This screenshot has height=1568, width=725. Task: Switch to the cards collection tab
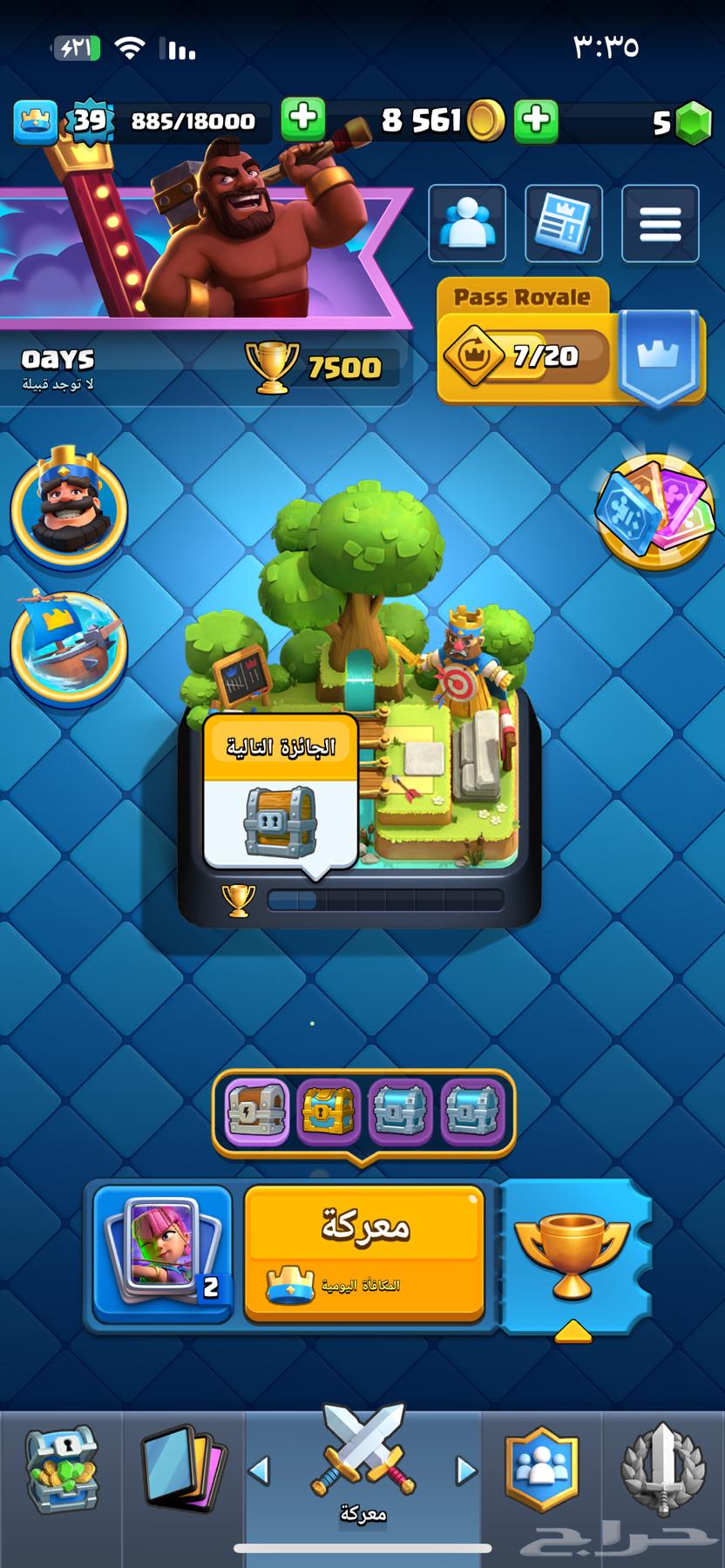[x=183, y=1470]
